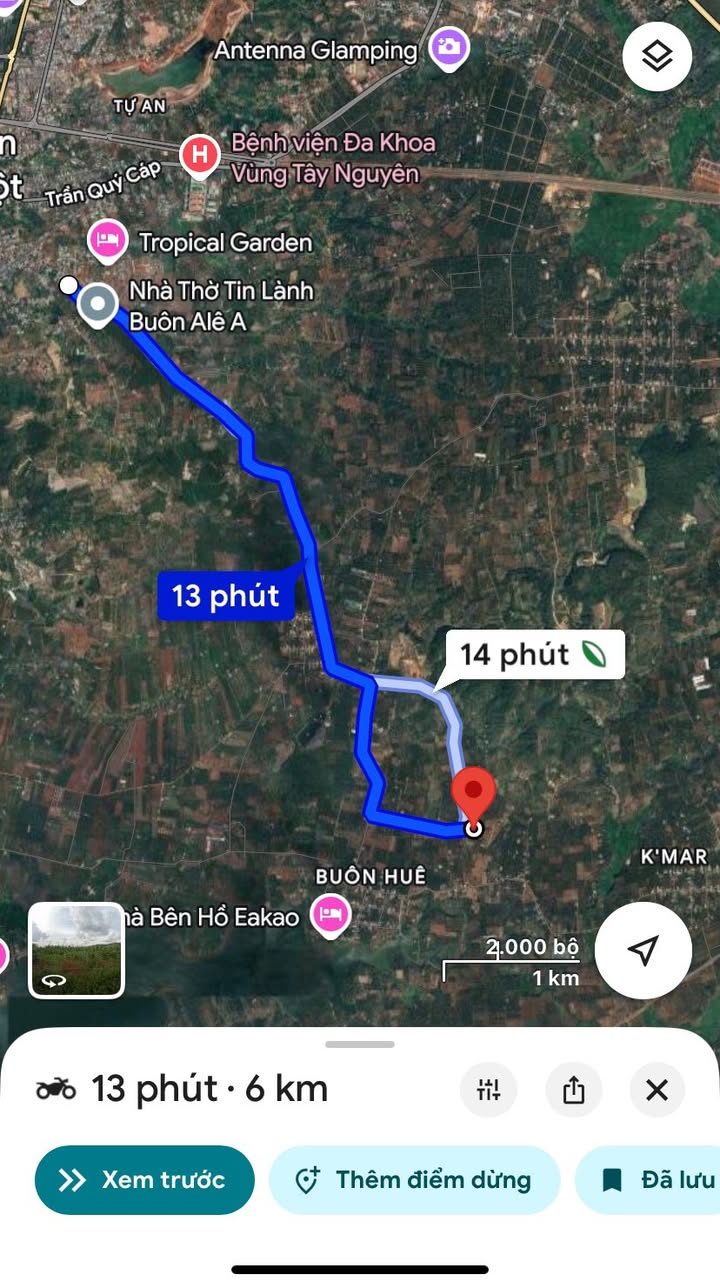Image resolution: width=720 pixels, height=1288 pixels.
Task: View Bệnh viện Đa Khoa Vùng Tây Nguyên
Action: coord(200,155)
